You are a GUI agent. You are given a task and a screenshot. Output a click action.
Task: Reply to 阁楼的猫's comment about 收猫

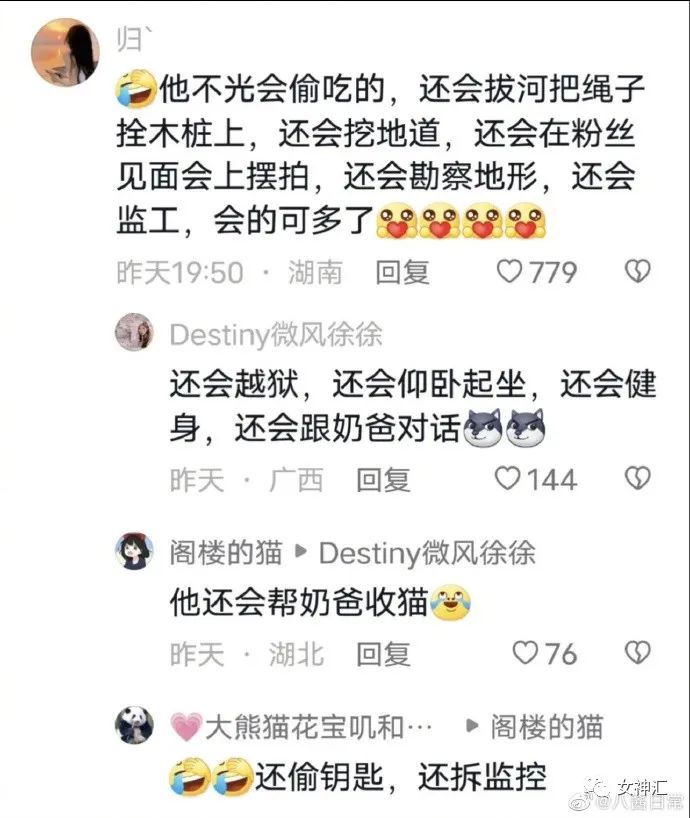384,653
